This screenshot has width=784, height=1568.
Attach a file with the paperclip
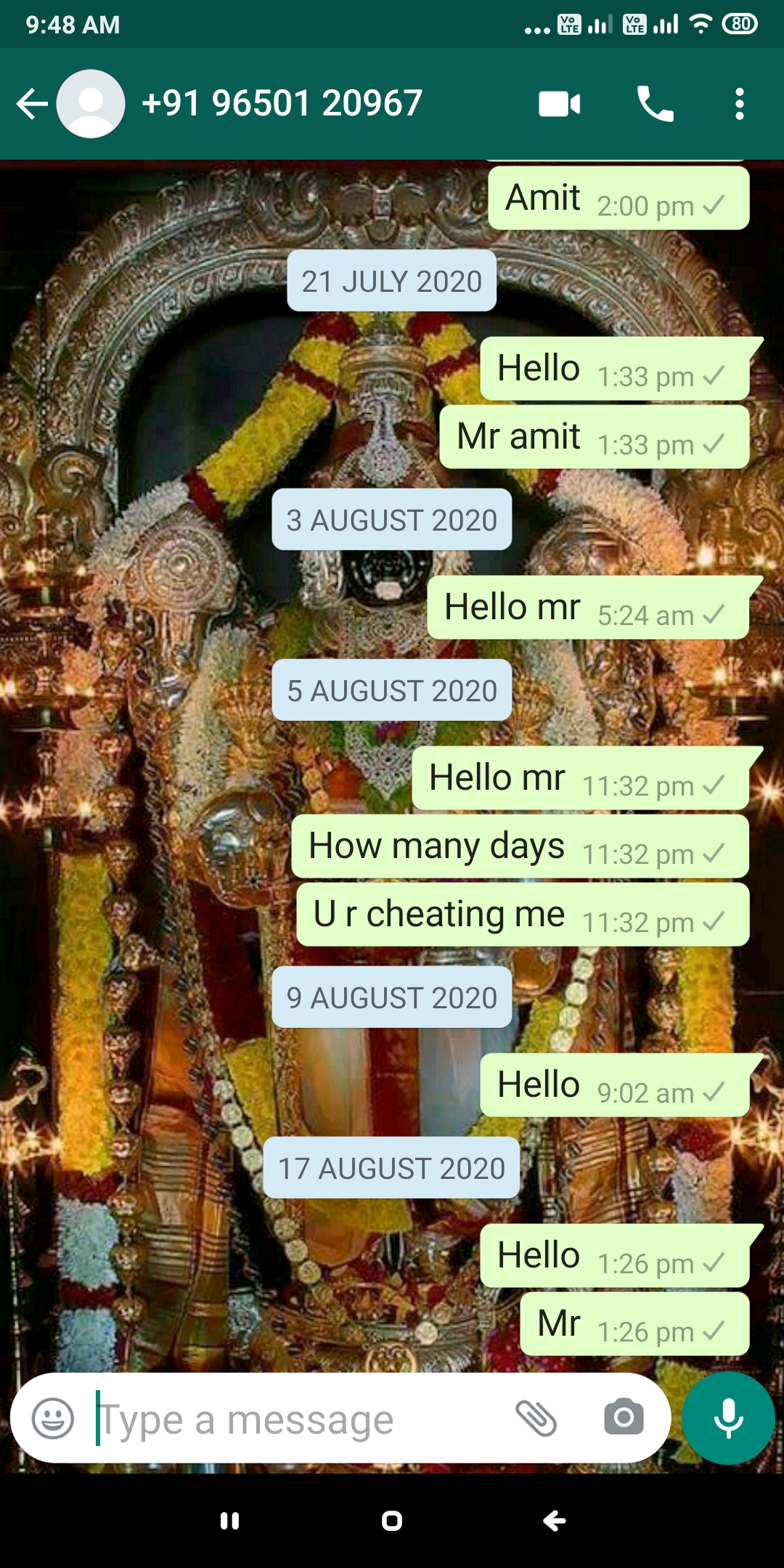pyautogui.click(x=536, y=1418)
